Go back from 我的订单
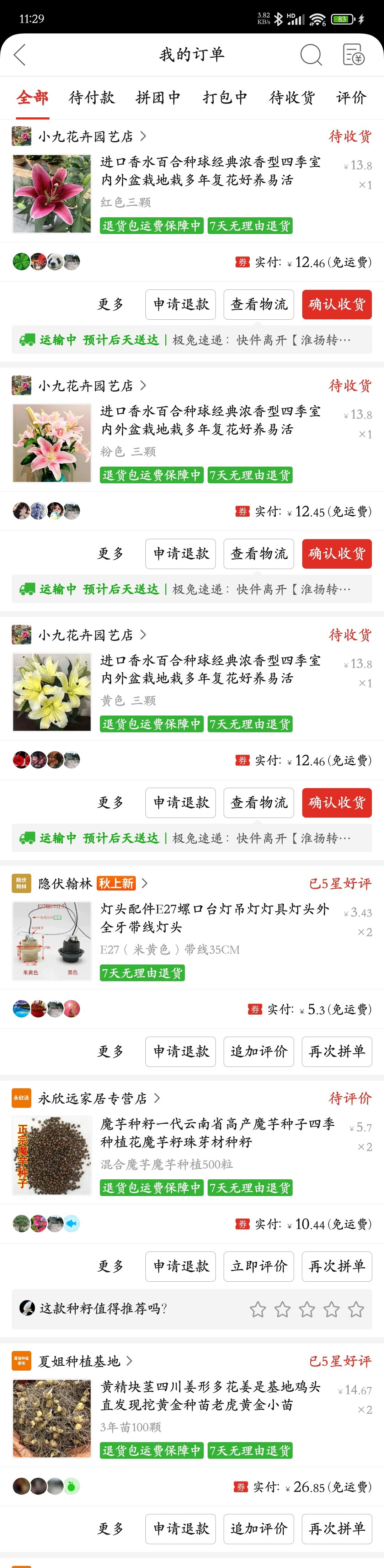Image resolution: width=384 pixels, height=1568 pixels. point(20,55)
